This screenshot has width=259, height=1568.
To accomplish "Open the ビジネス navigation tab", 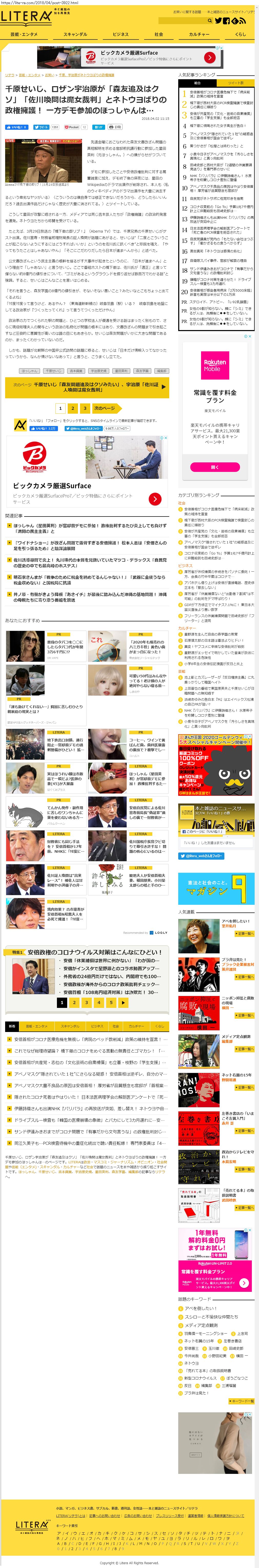I will (120, 35).
